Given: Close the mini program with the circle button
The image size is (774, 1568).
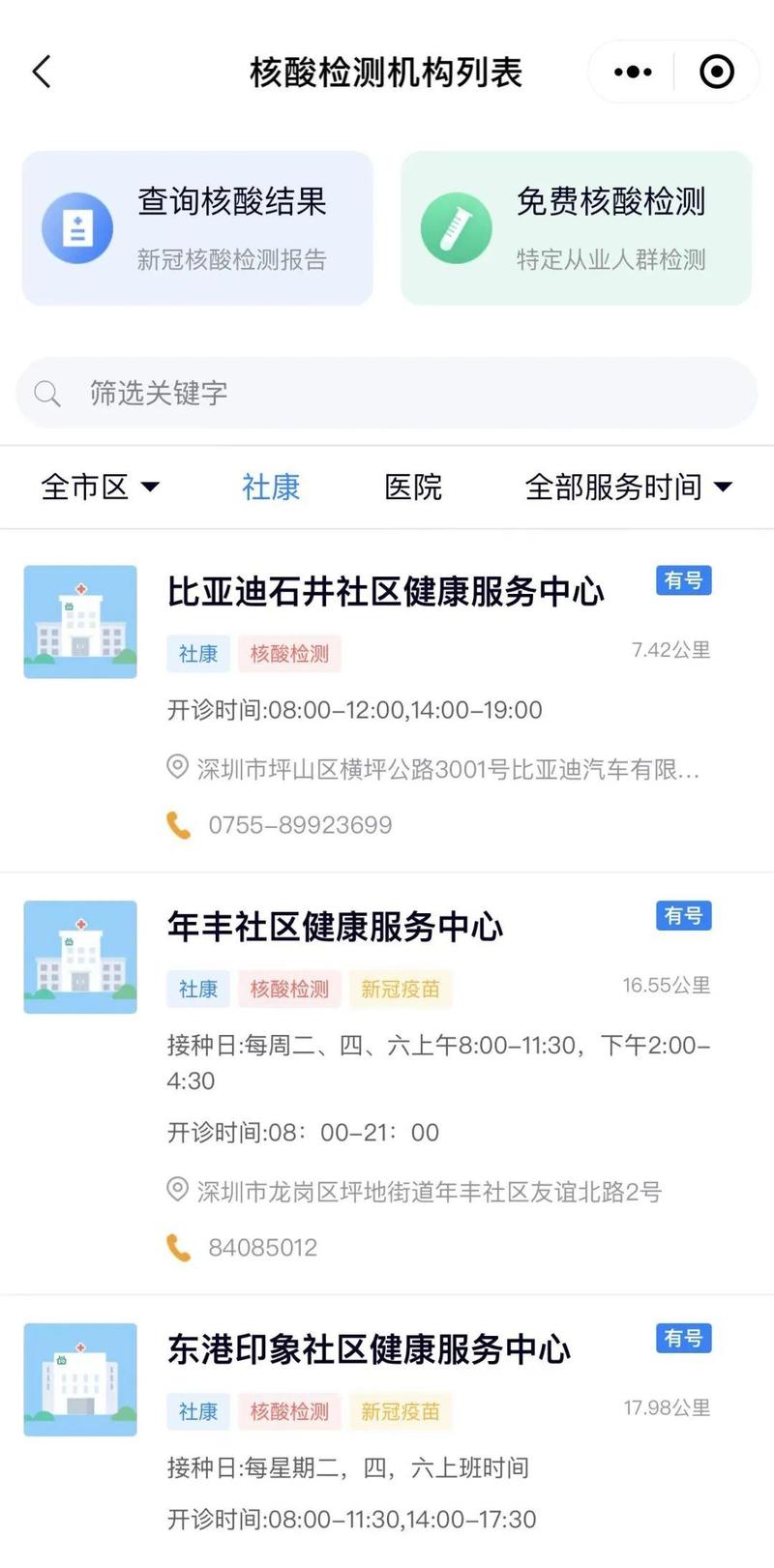Looking at the screenshot, I should [716, 73].
